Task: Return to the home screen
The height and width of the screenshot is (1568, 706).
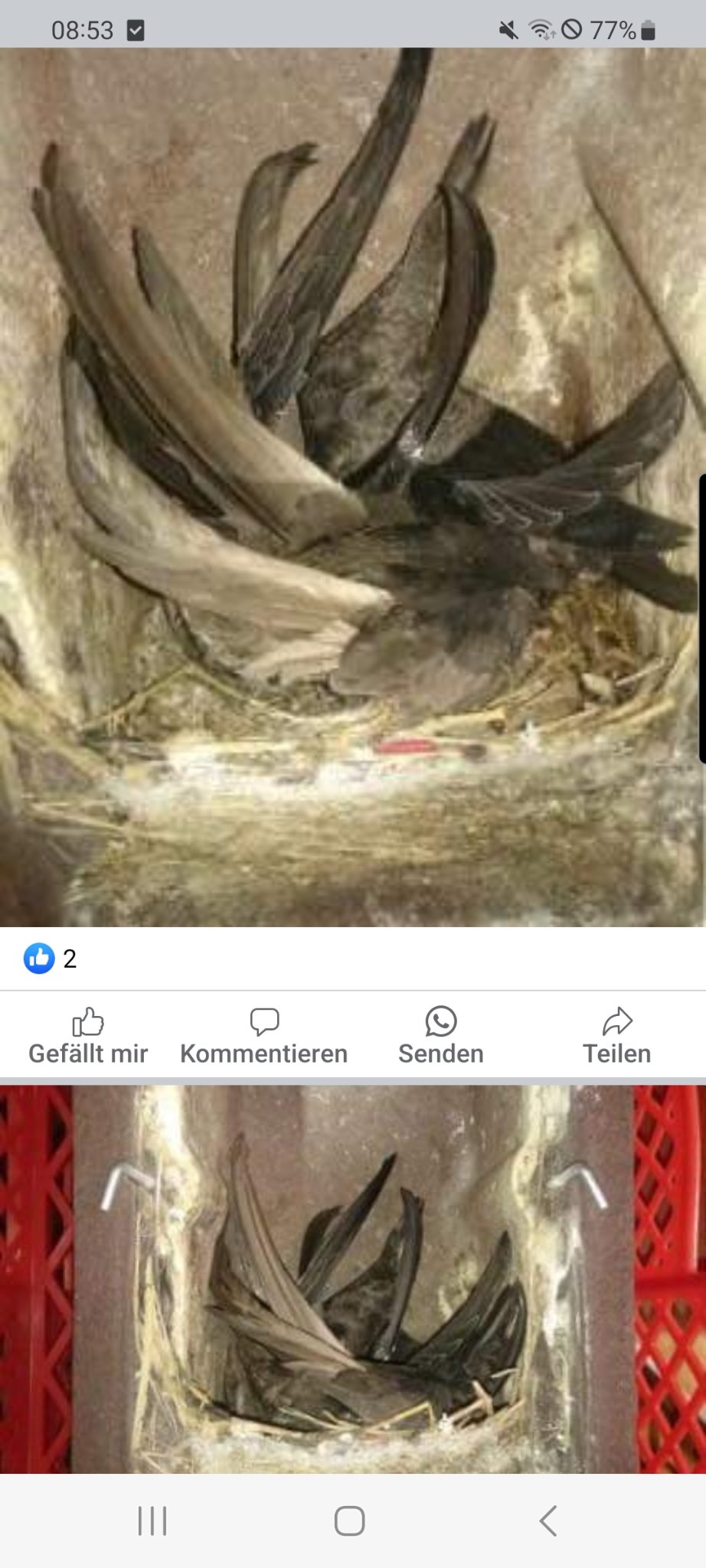Action: click(x=350, y=1521)
